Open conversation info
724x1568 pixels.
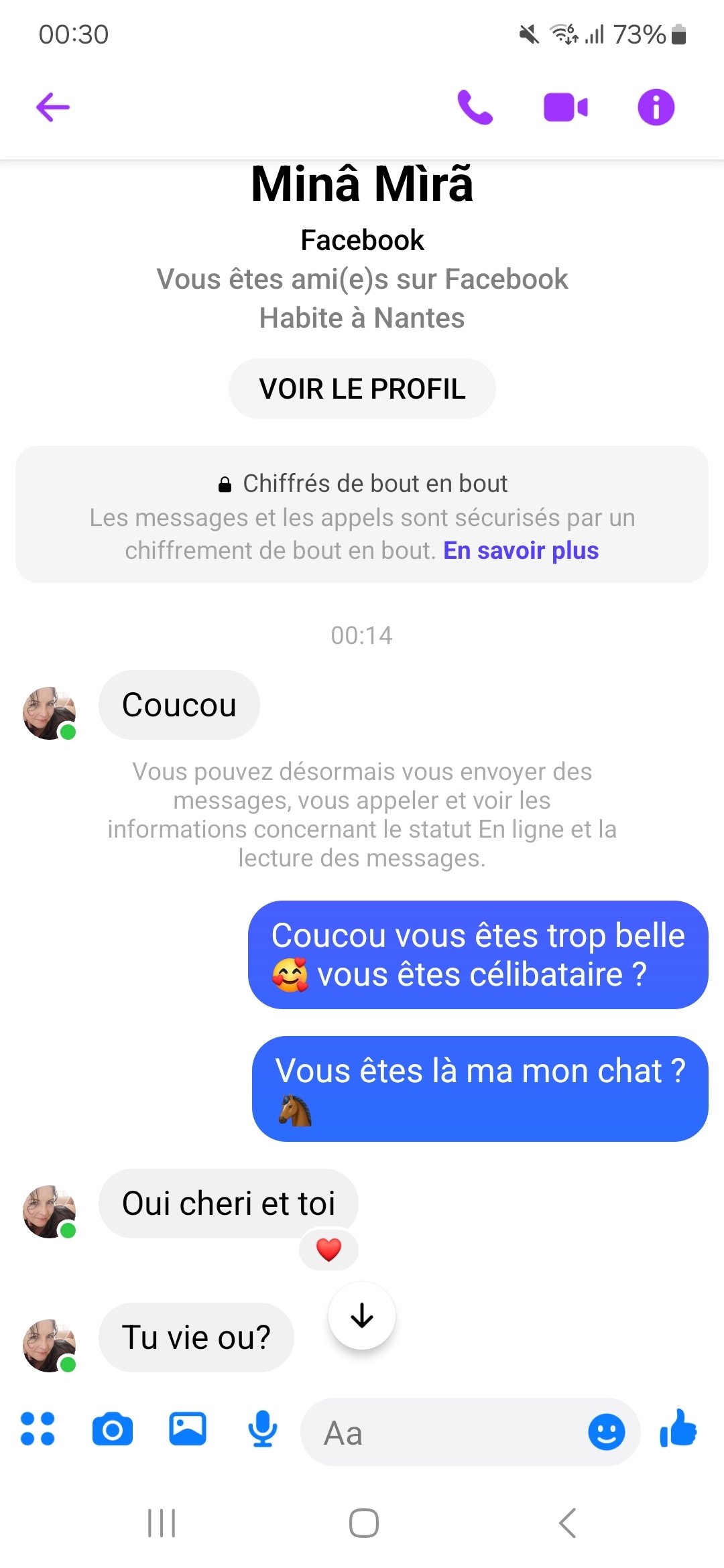pyautogui.click(x=656, y=107)
